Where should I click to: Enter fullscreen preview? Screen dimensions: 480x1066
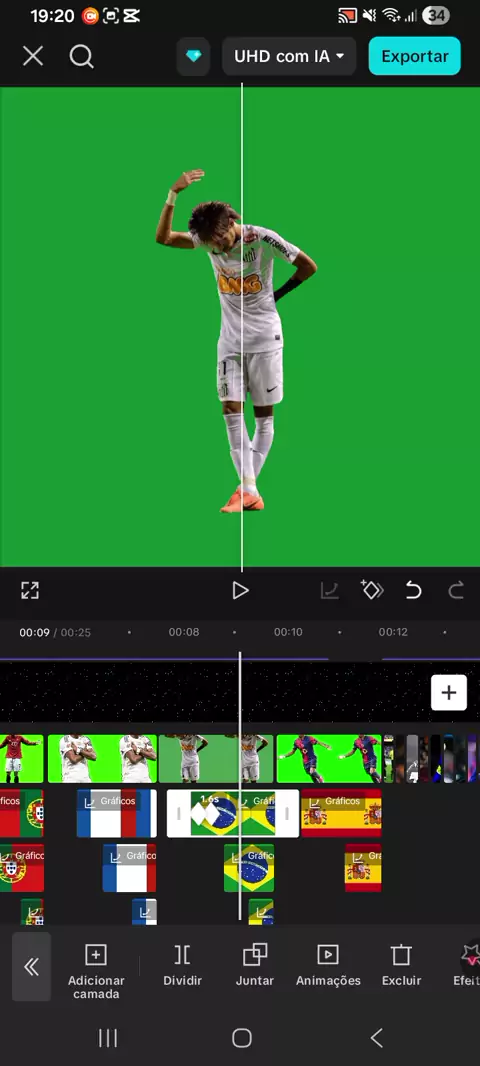pyautogui.click(x=30, y=590)
